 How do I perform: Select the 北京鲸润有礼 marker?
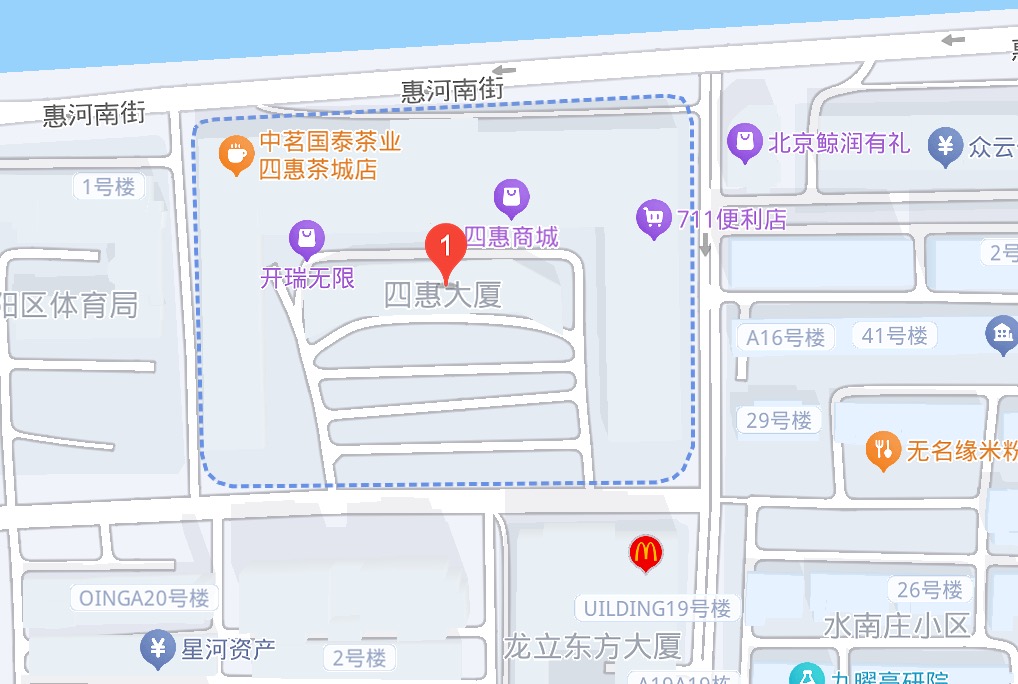click(745, 143)
